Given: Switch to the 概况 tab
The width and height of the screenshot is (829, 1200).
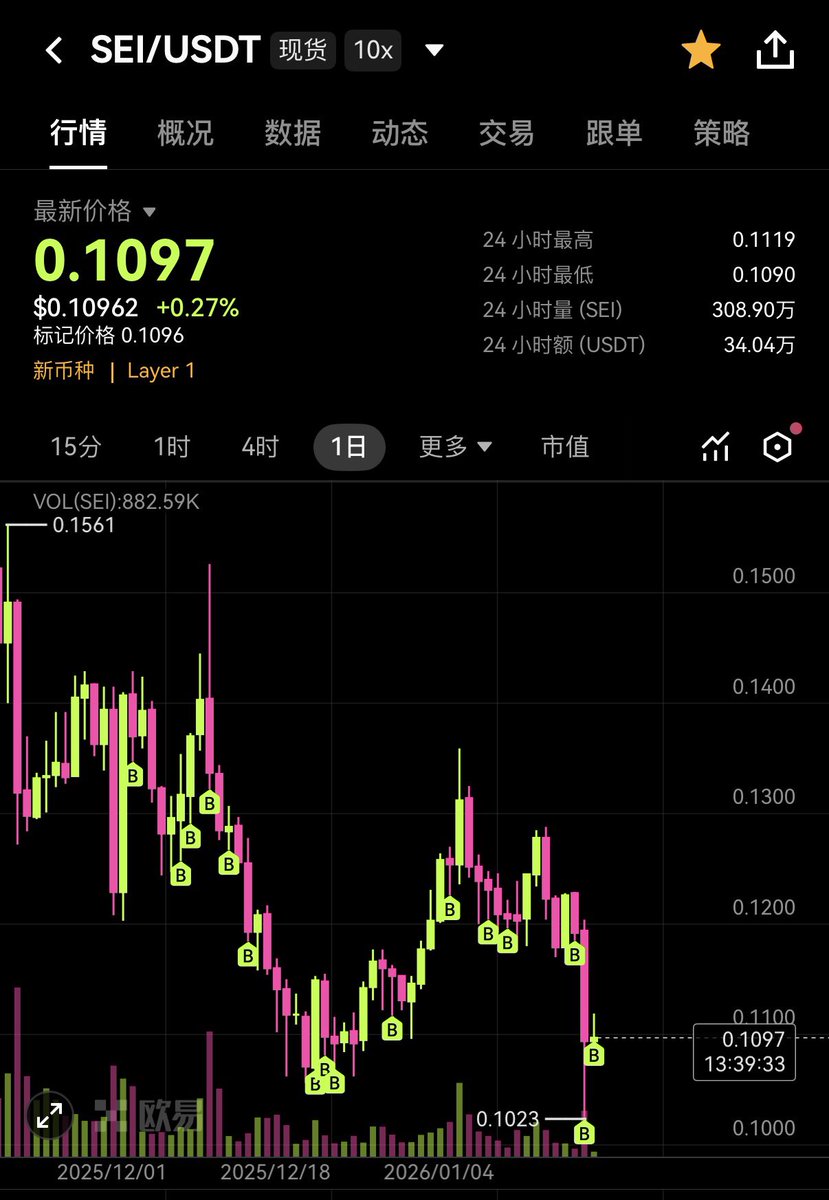Looking at the screenshot, I should pos(185,133).
